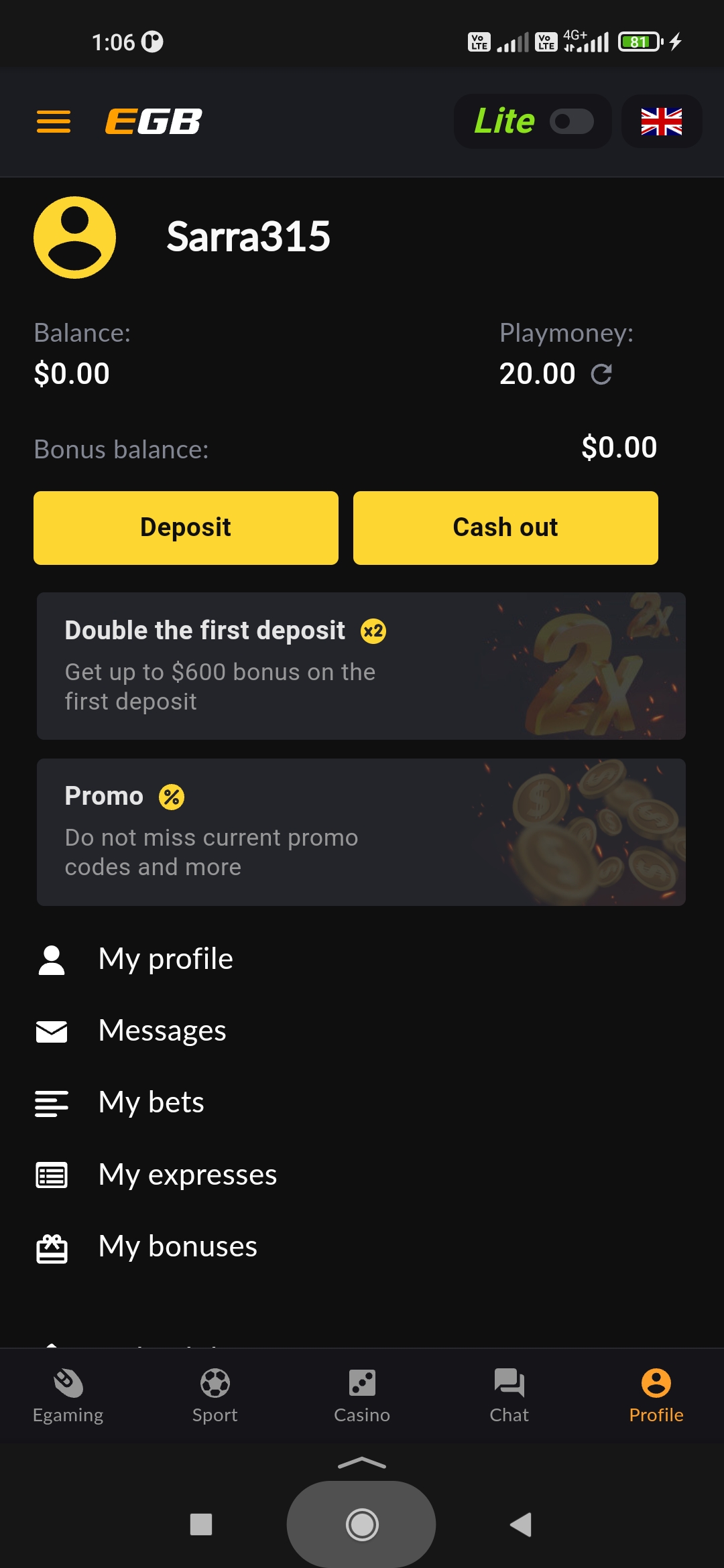Viewport: 724px width, 1568px height.
Task: Select the Profile tab
Action: (656, 1395)
